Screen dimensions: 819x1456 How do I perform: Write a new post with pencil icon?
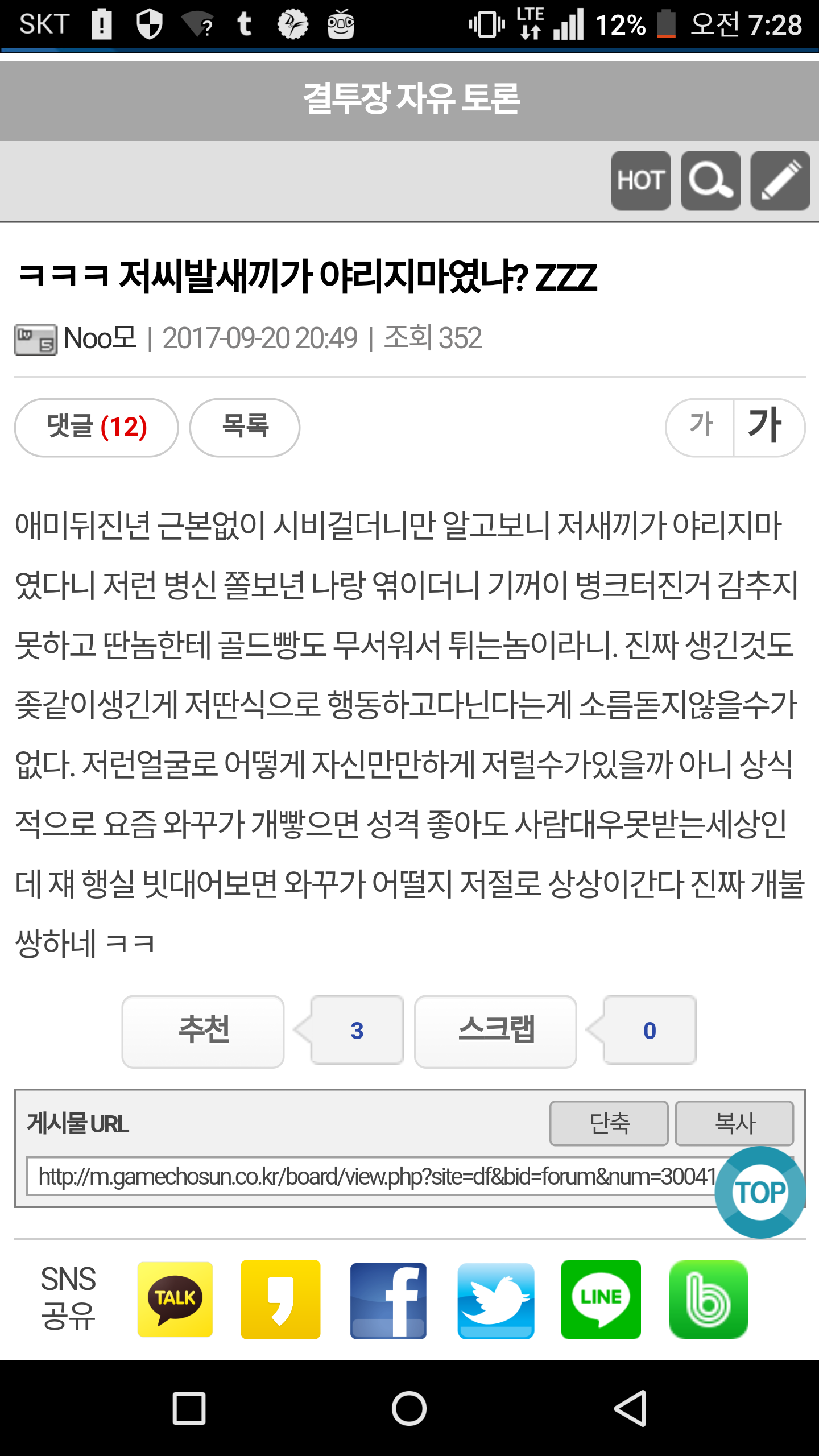pyautogui.click(x=780, y=181)
